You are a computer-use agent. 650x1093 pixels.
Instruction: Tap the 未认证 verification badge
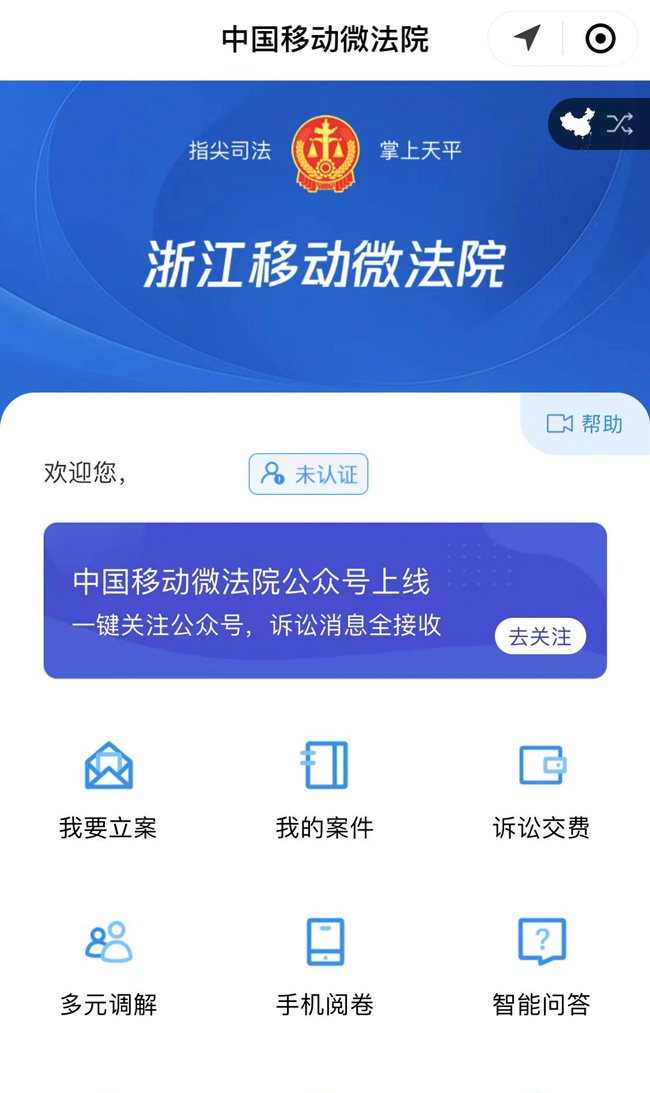tap(308, 474)
